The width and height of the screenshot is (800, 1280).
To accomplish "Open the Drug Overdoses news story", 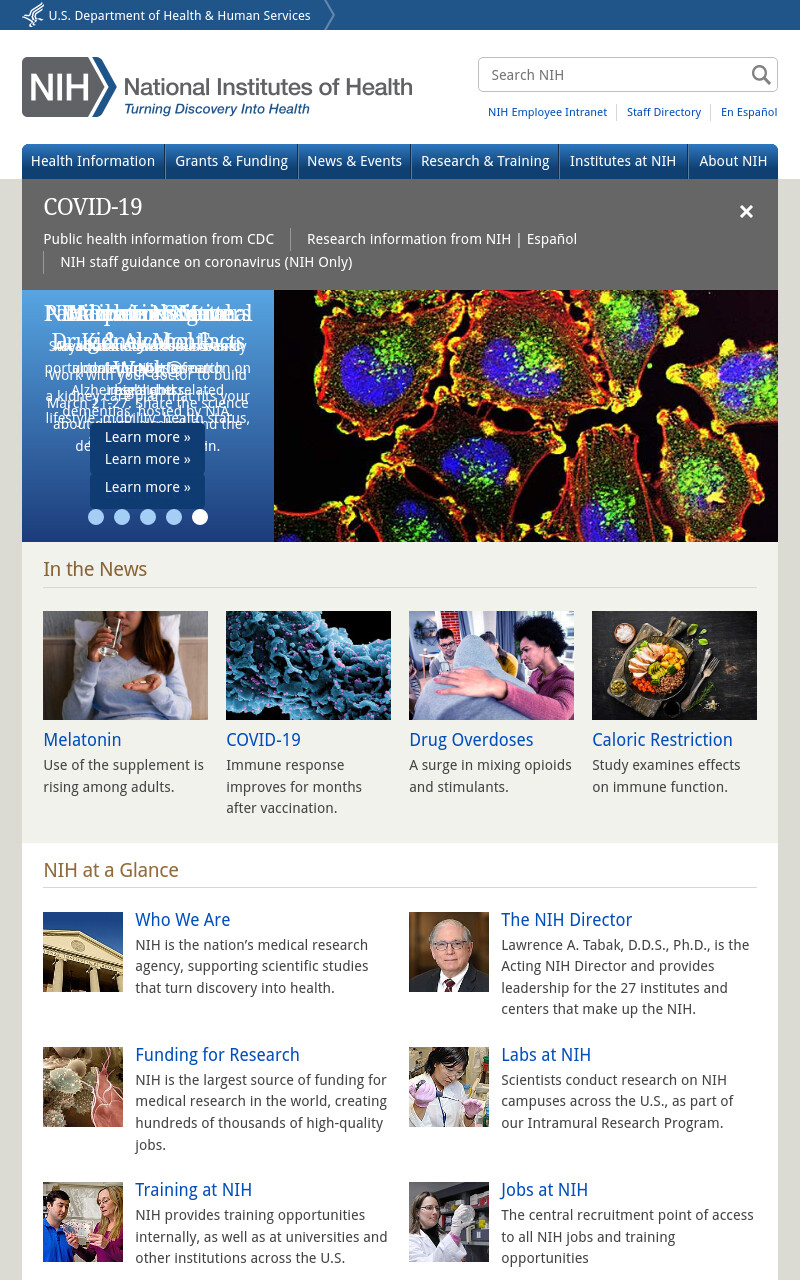I will pos(471,740).
